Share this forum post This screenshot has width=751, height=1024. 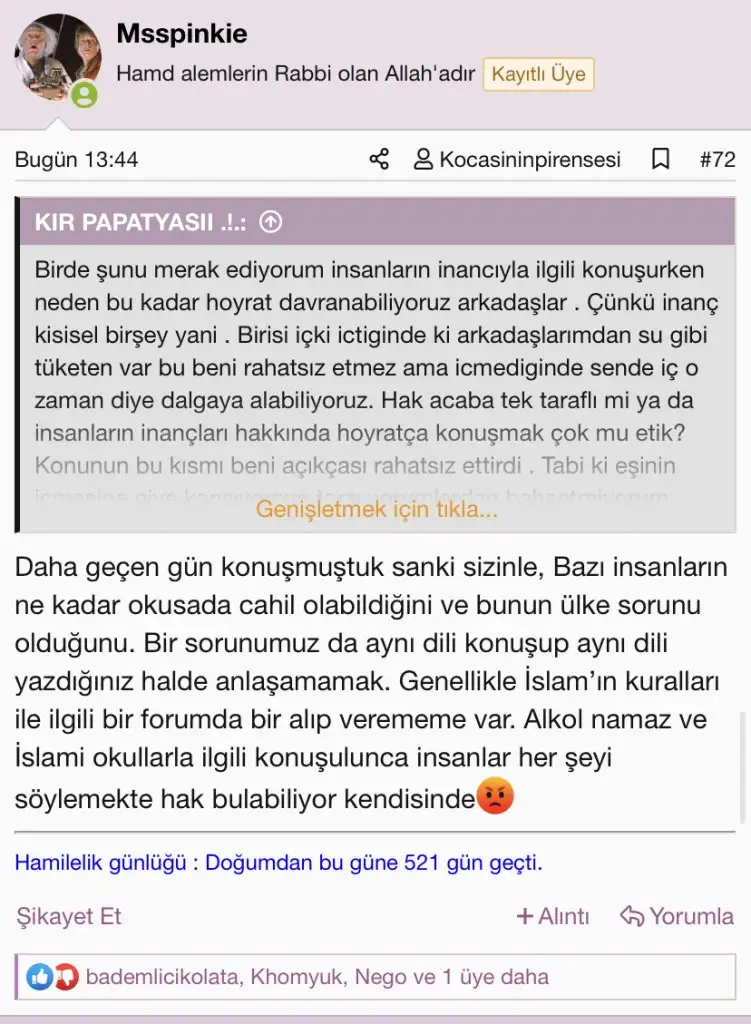coord(379,159)
